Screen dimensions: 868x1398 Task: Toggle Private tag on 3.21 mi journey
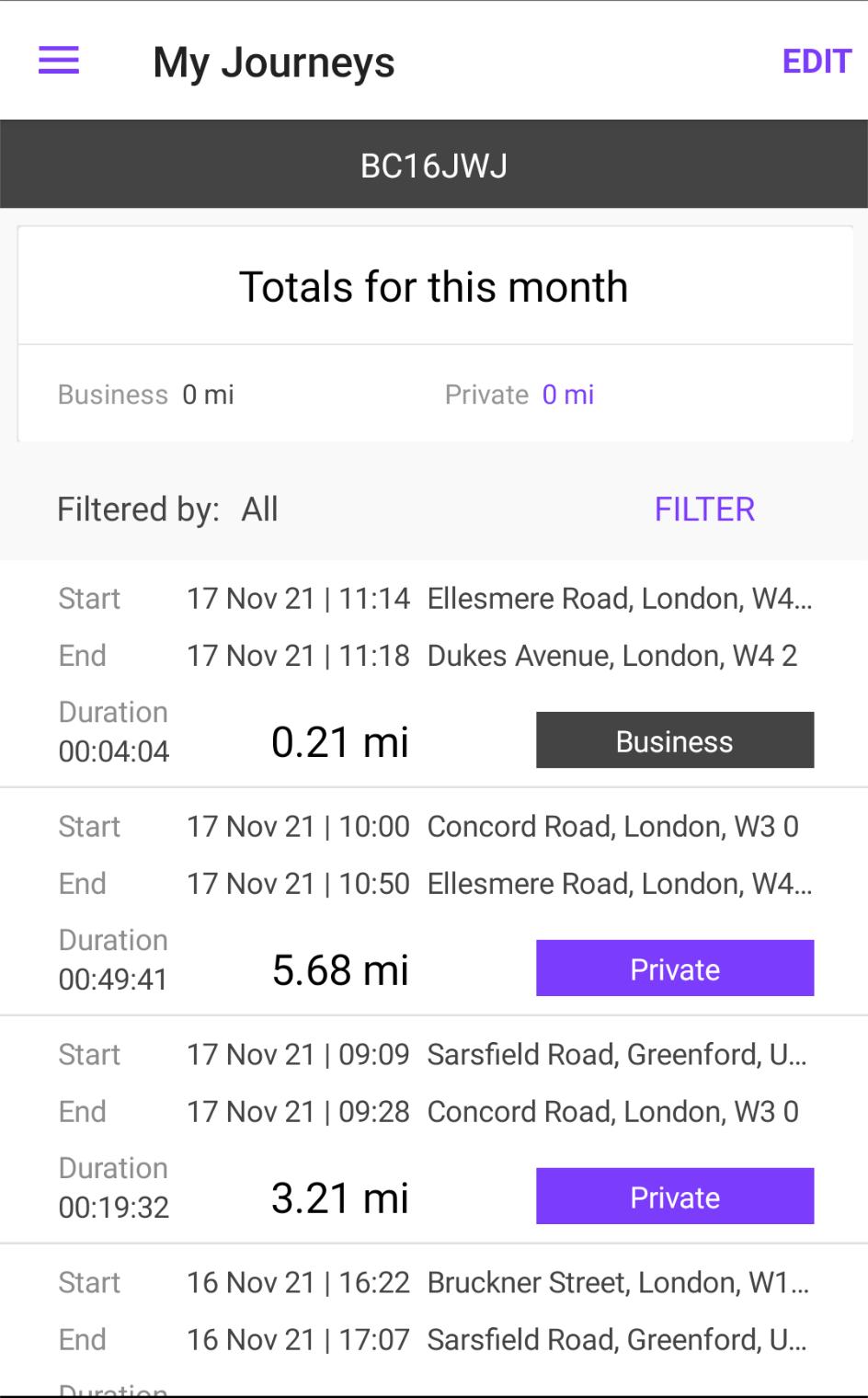click(x=675, y=1197)
